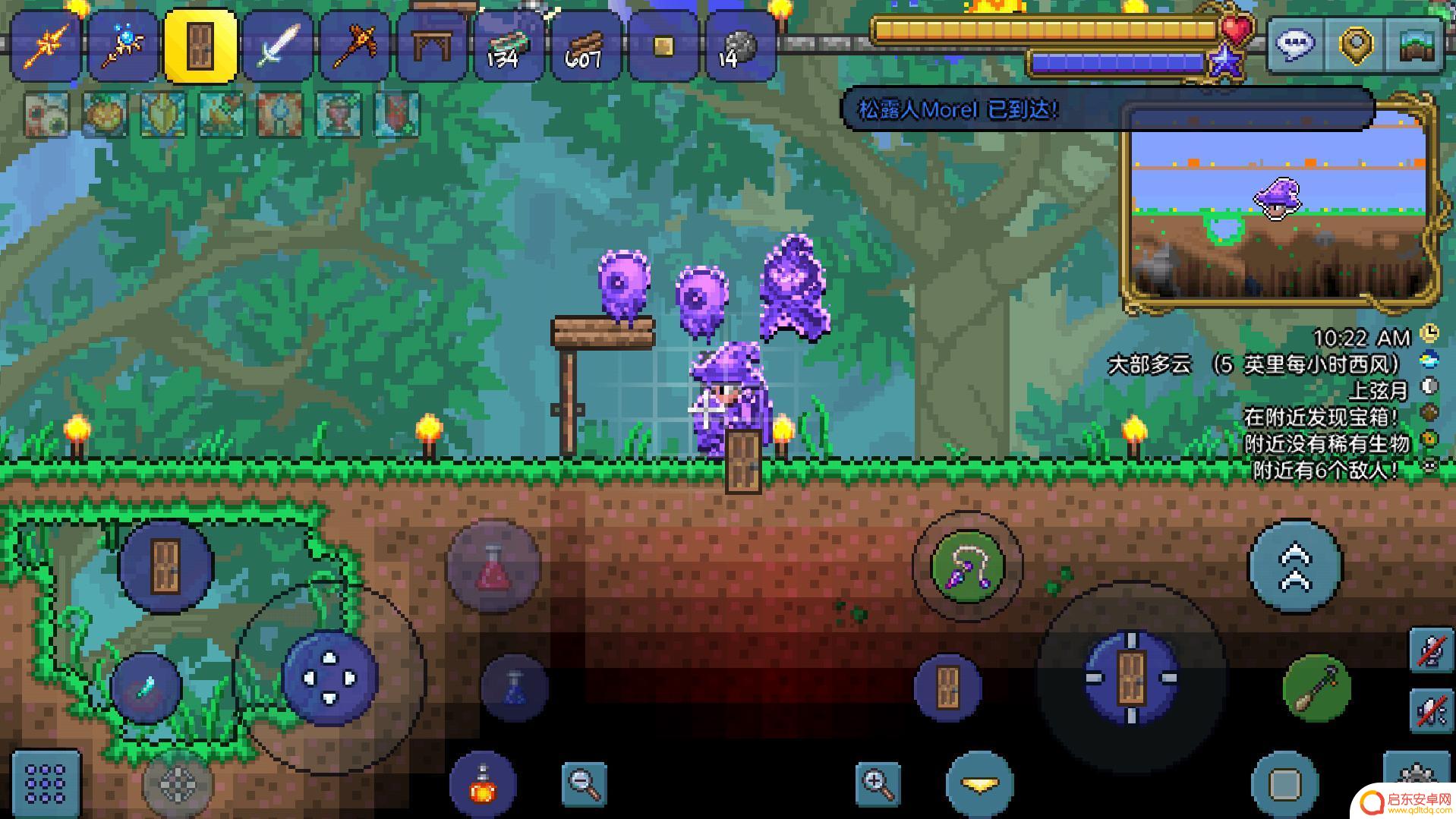Zoom out with the minus magnifier
The height and width of the screenshot is (819, 1456).
584,783
